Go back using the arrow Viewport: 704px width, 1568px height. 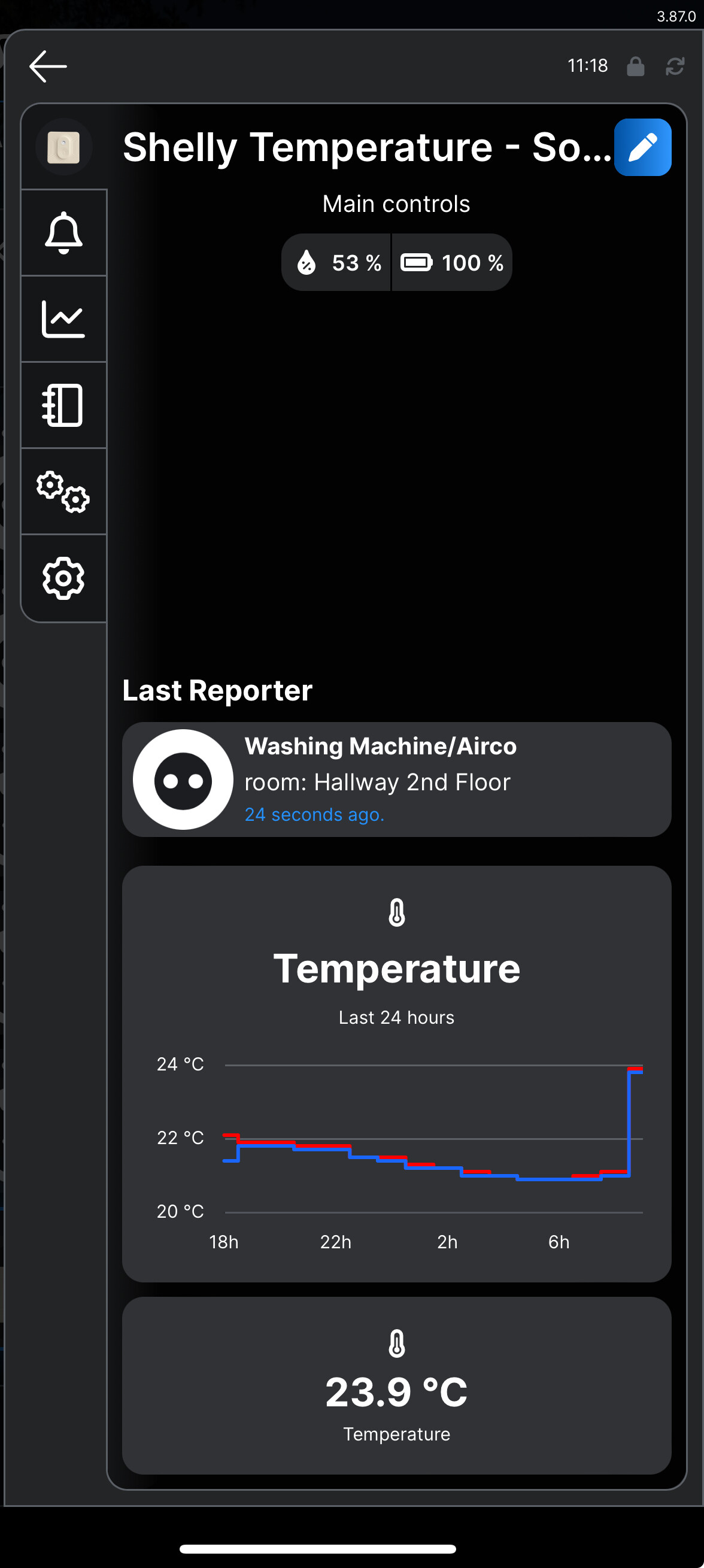click(x=48, y=66)
